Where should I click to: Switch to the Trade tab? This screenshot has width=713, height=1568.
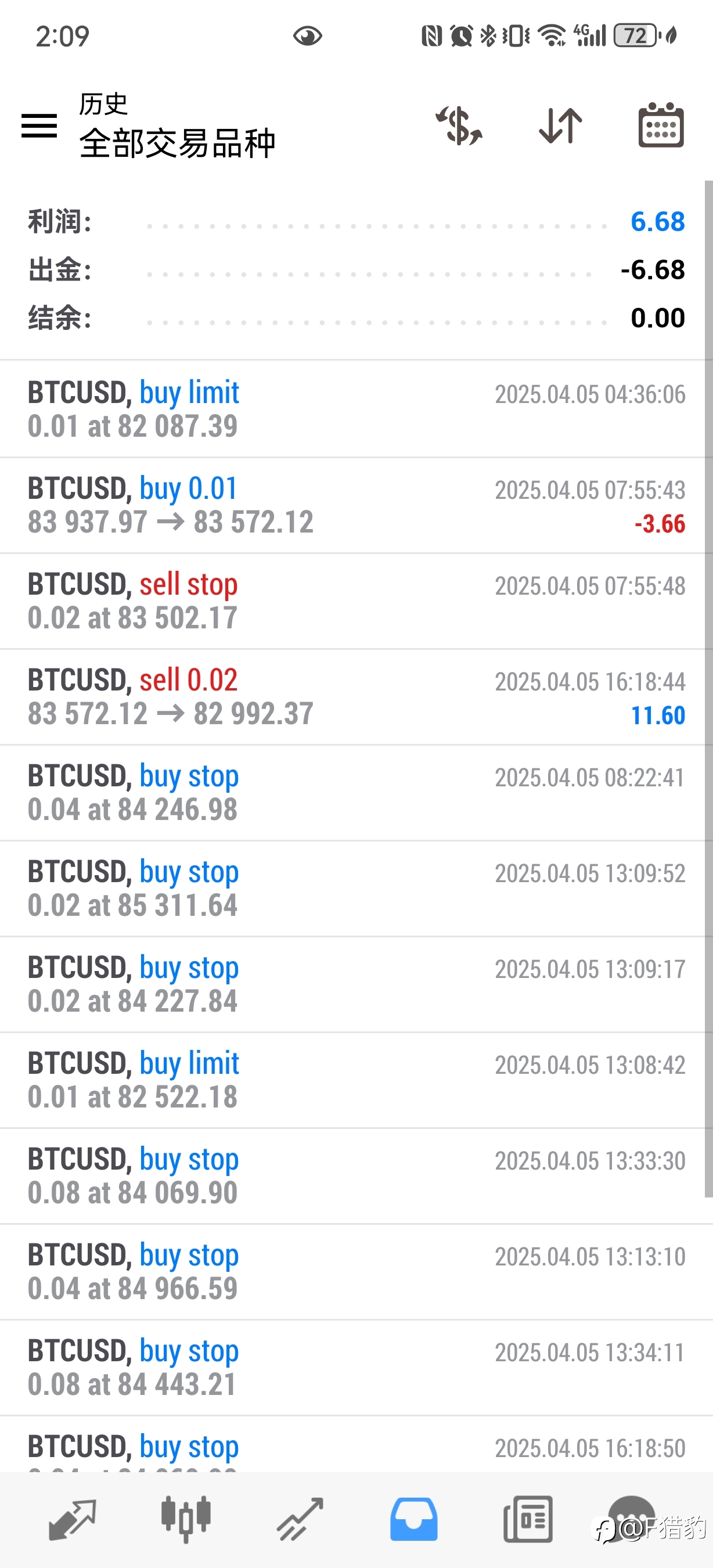[x=300, y=1519]
